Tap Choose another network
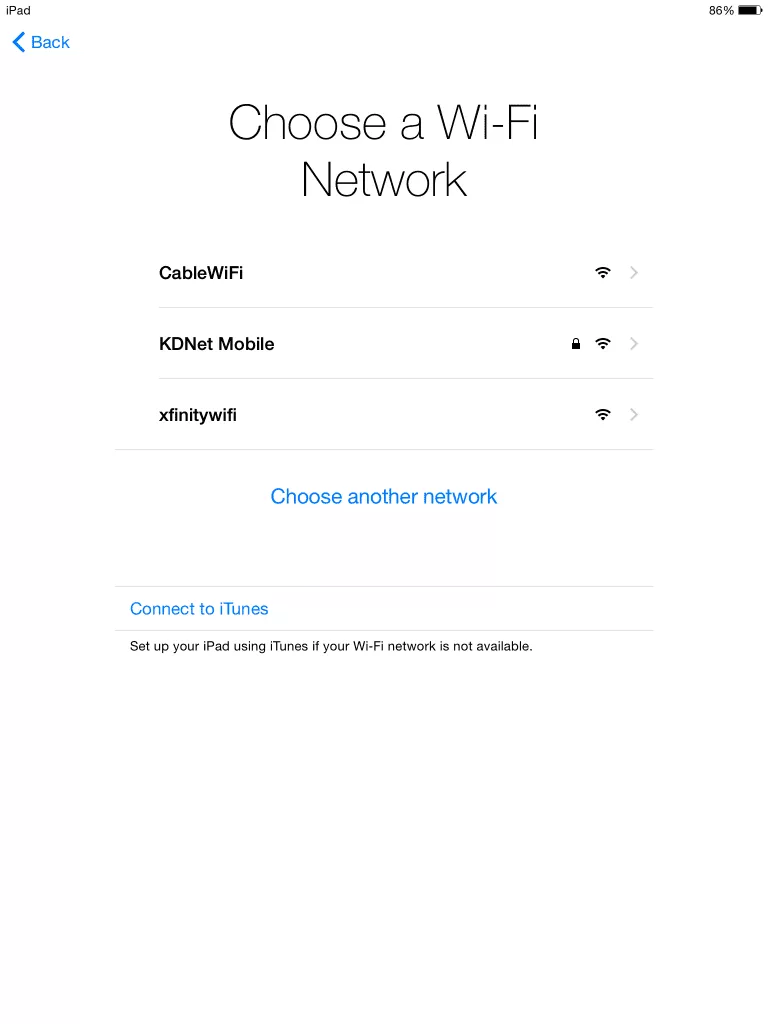 [384, 497]
